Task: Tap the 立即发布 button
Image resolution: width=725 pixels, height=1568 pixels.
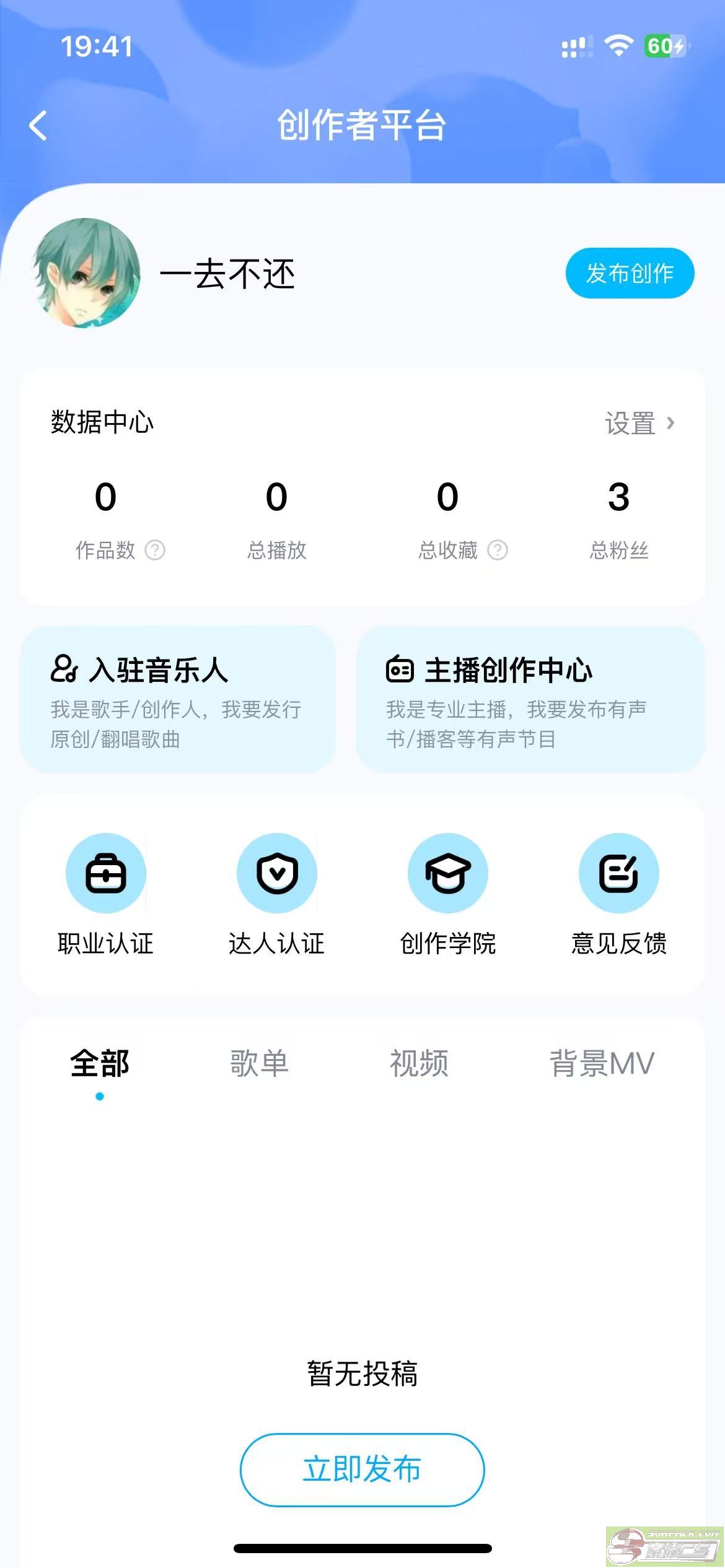Action: click(x=361, y=1470)
